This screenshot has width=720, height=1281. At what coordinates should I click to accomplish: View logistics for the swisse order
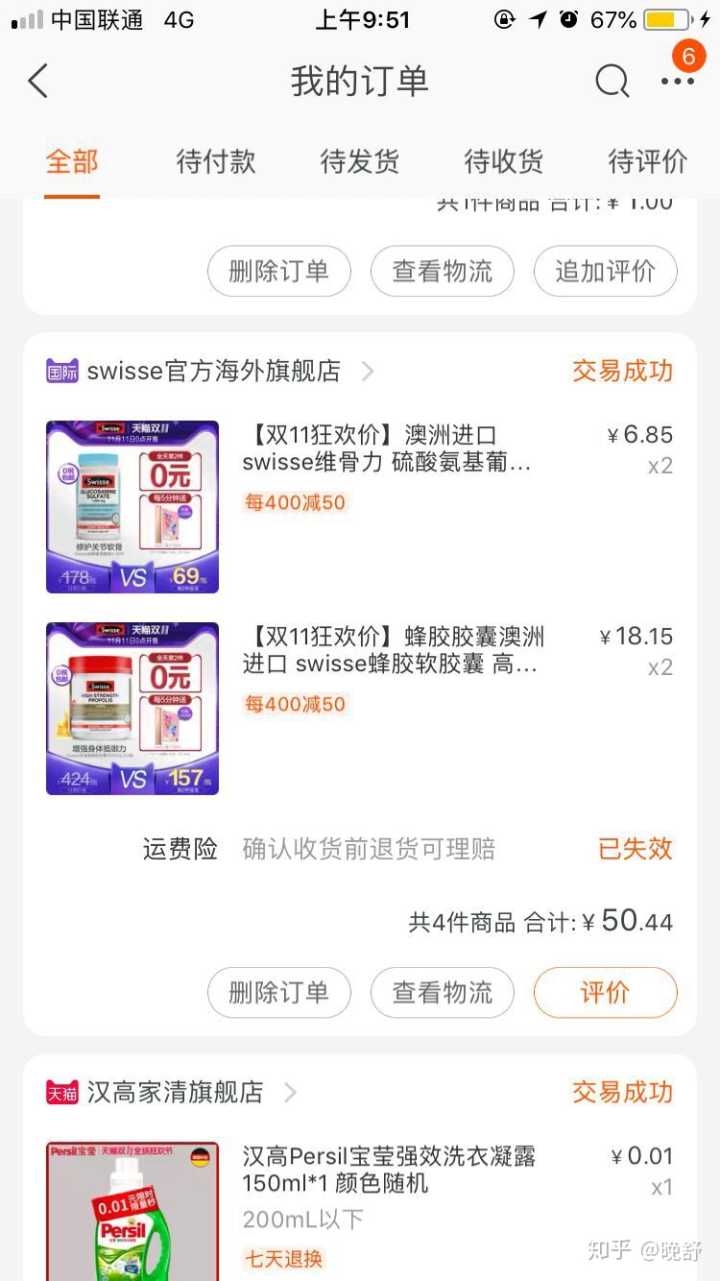tap(442, 992)
